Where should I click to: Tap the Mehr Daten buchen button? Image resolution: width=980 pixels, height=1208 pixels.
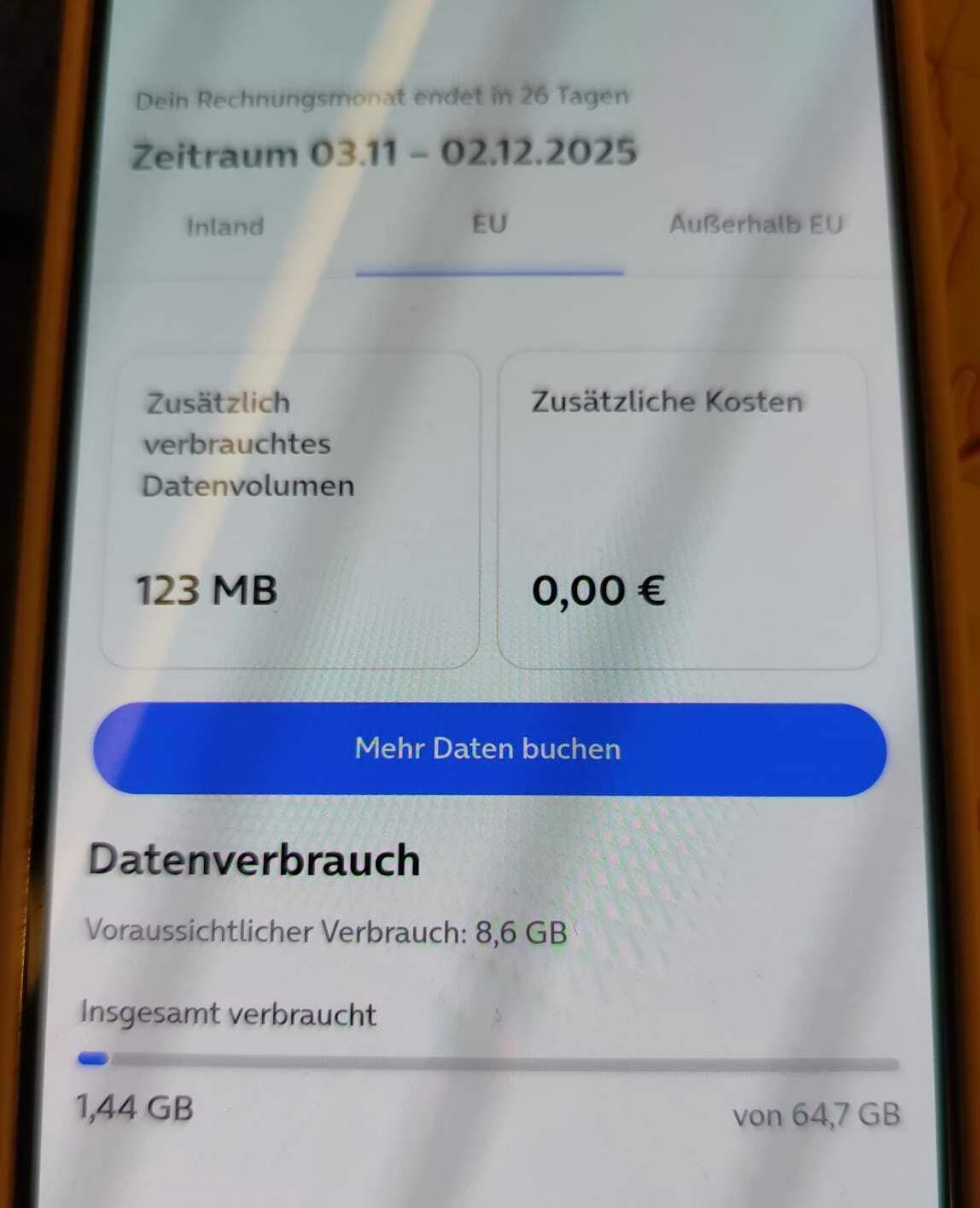click(x=489, y=749)
